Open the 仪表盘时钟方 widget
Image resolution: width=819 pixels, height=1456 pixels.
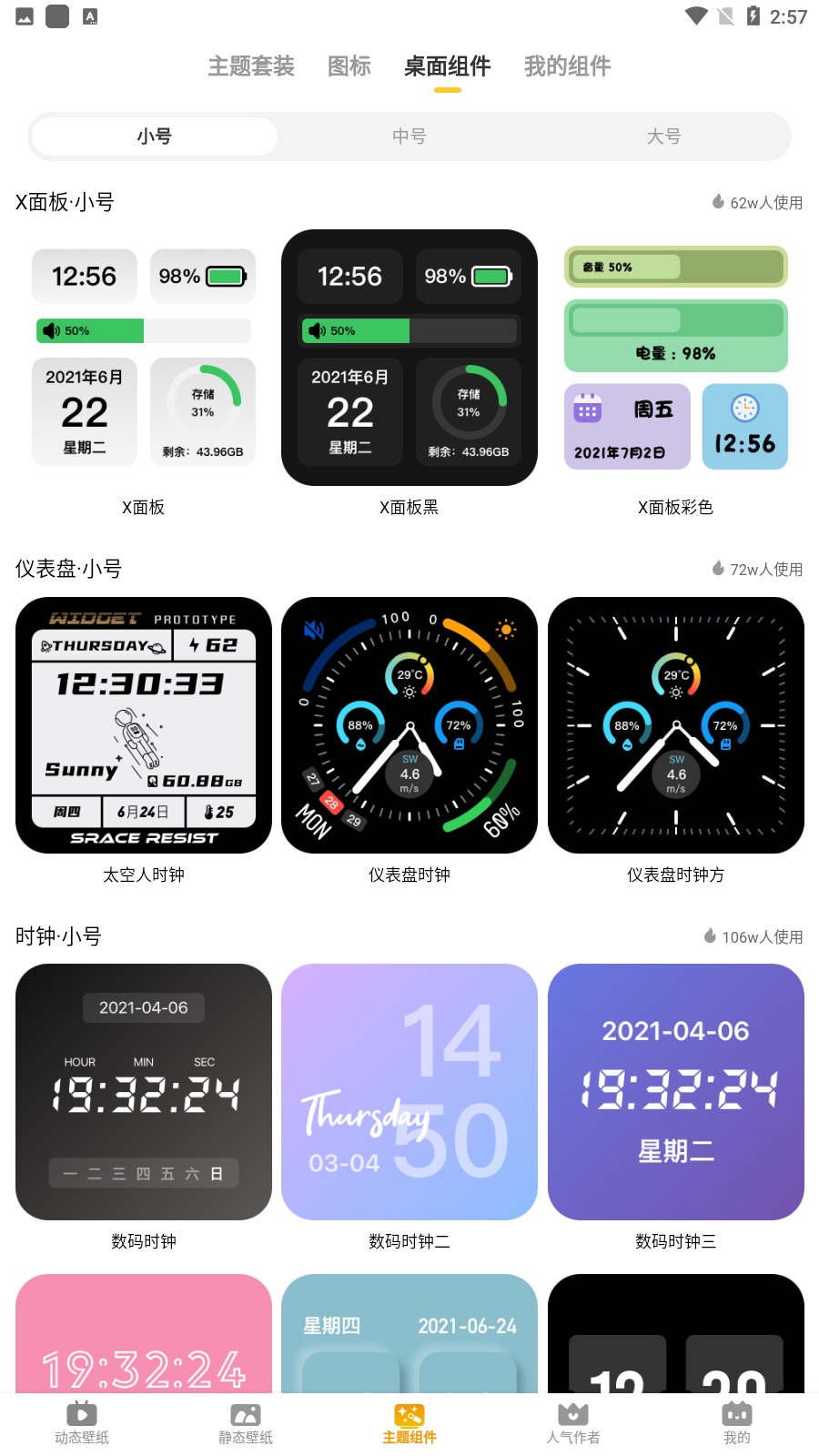coord(675,725)
